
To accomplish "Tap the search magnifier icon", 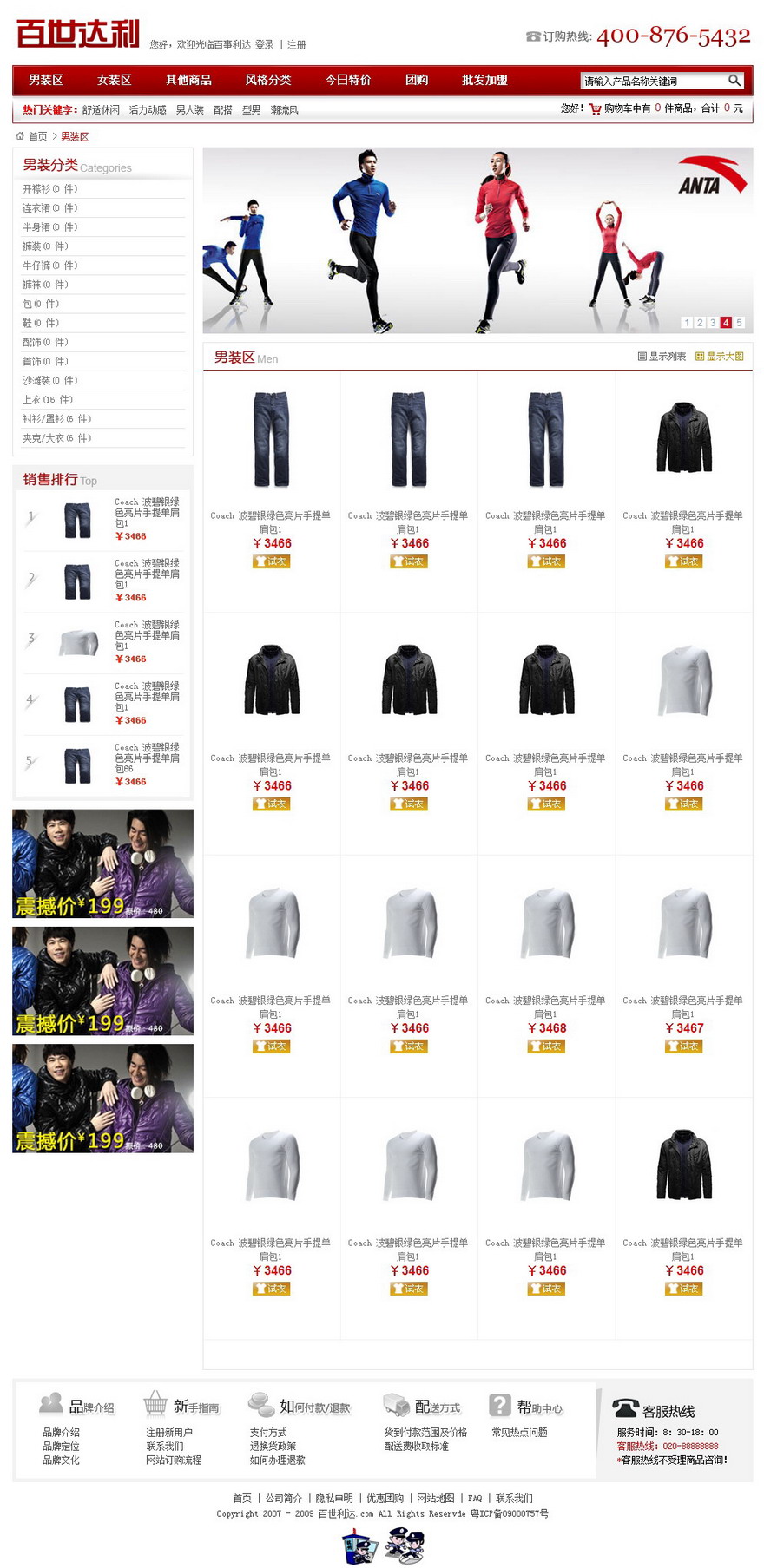I will point(734,81).
